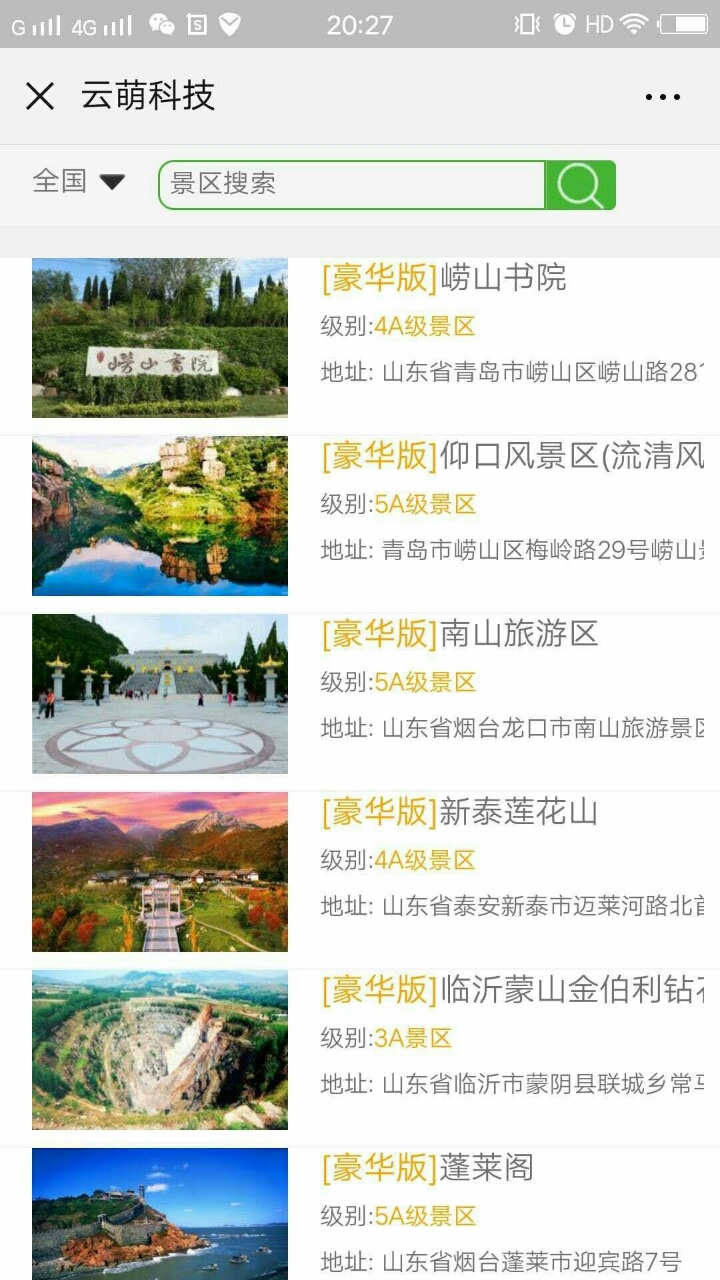Open the three-dot overflow menu
This screenshot has height=1280, width=720.
coord(662,97)
